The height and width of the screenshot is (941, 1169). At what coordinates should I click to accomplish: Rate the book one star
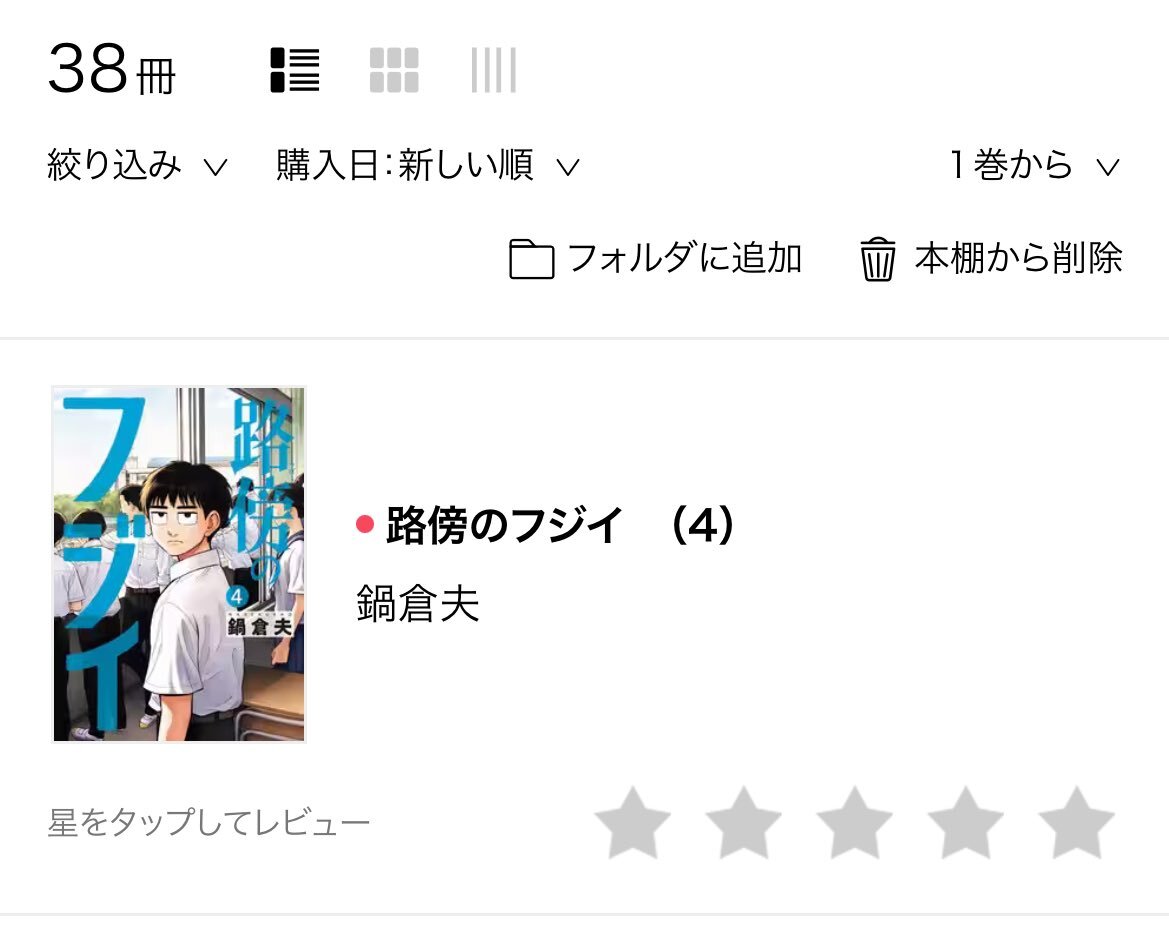[633, 822]
